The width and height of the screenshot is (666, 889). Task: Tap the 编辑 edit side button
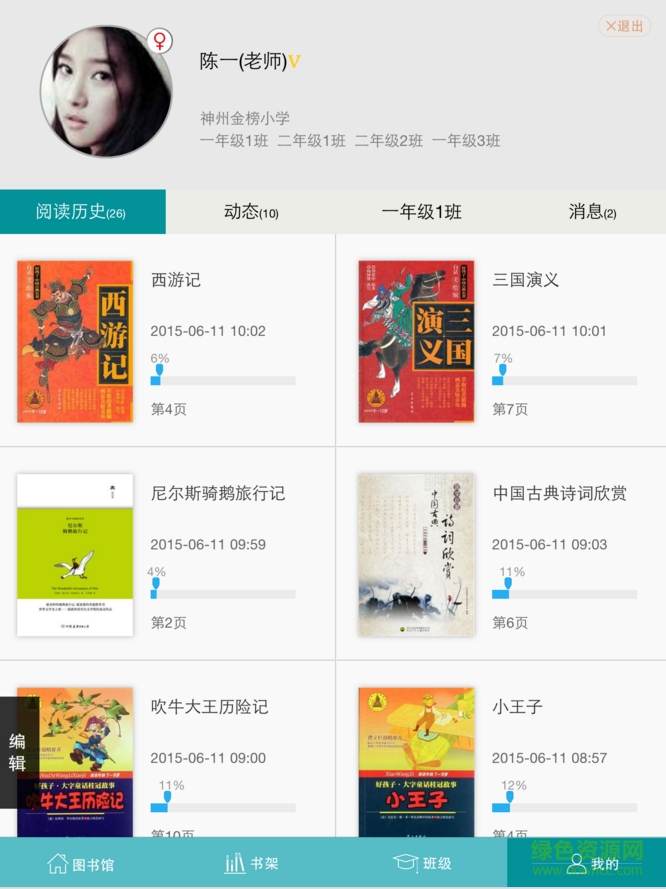point(18,753)
